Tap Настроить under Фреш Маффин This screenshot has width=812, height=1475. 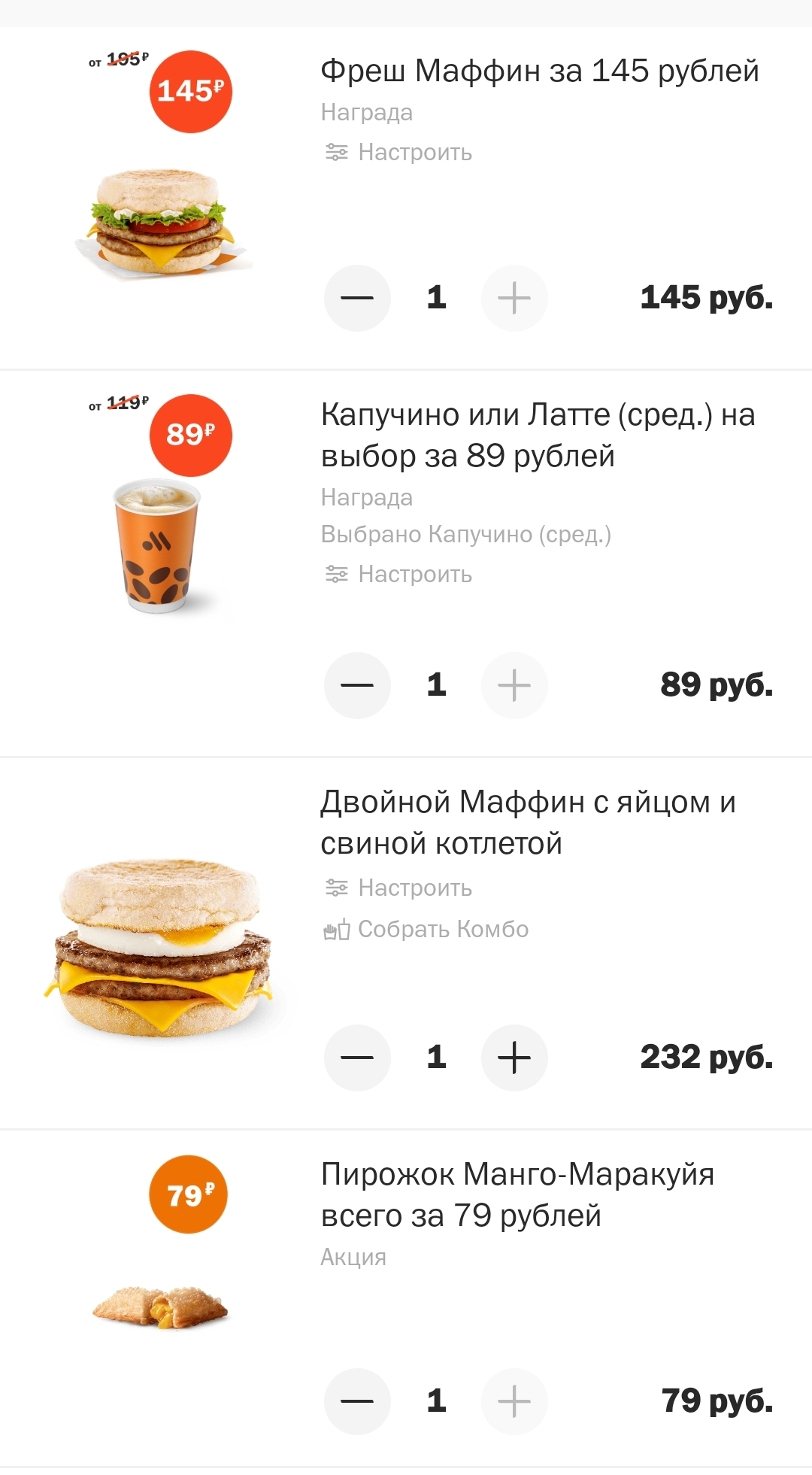398,153
